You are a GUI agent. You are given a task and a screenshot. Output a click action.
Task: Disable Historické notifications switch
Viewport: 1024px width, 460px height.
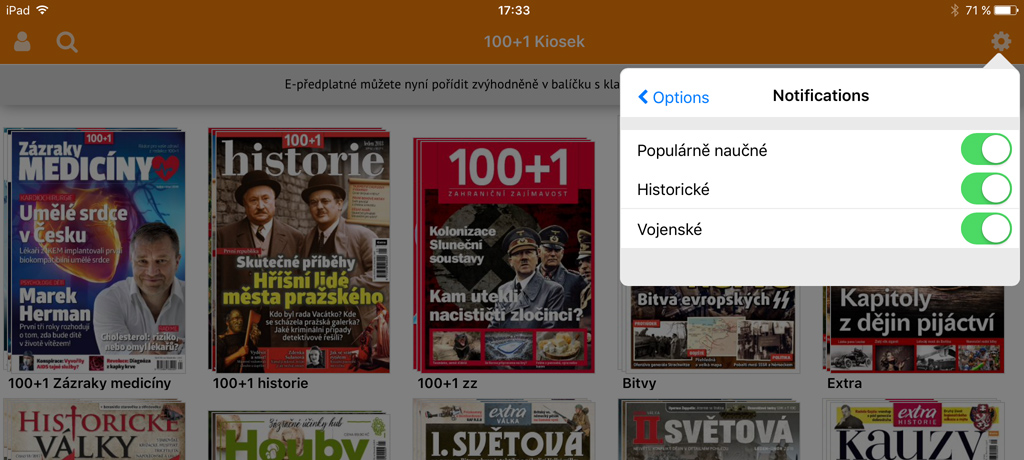pos(985,189)
